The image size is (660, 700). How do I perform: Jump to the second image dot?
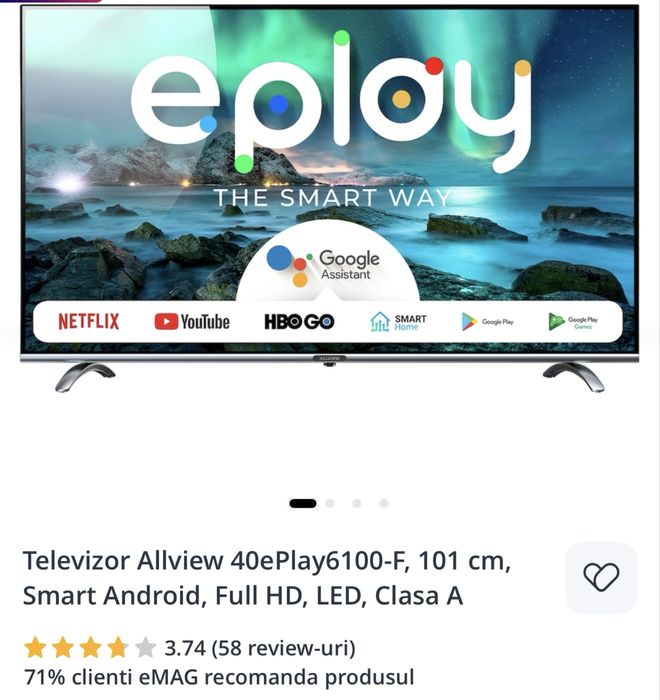(x=330, y=503)
